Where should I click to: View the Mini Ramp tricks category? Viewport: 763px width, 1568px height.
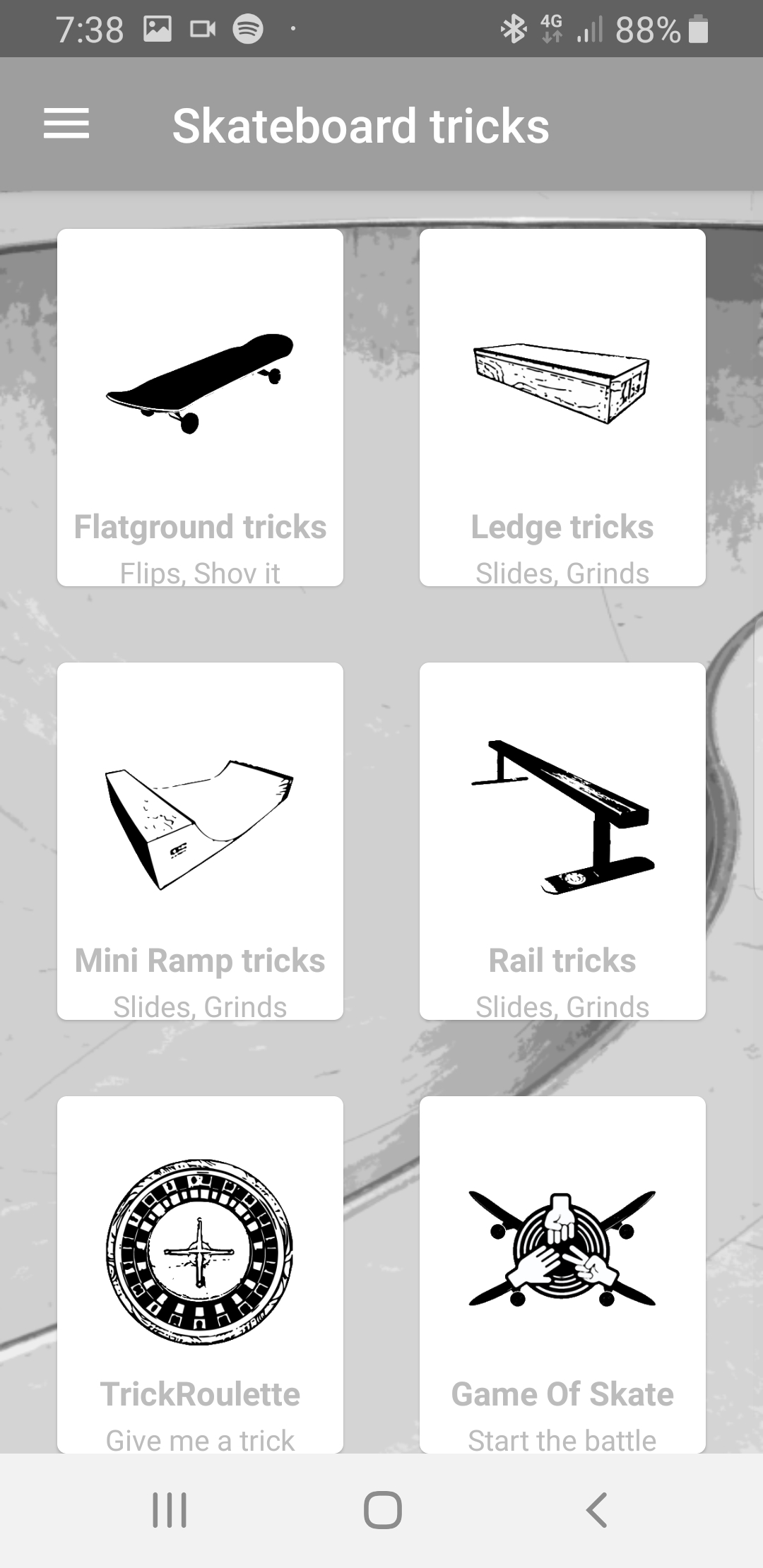point(200,841)
